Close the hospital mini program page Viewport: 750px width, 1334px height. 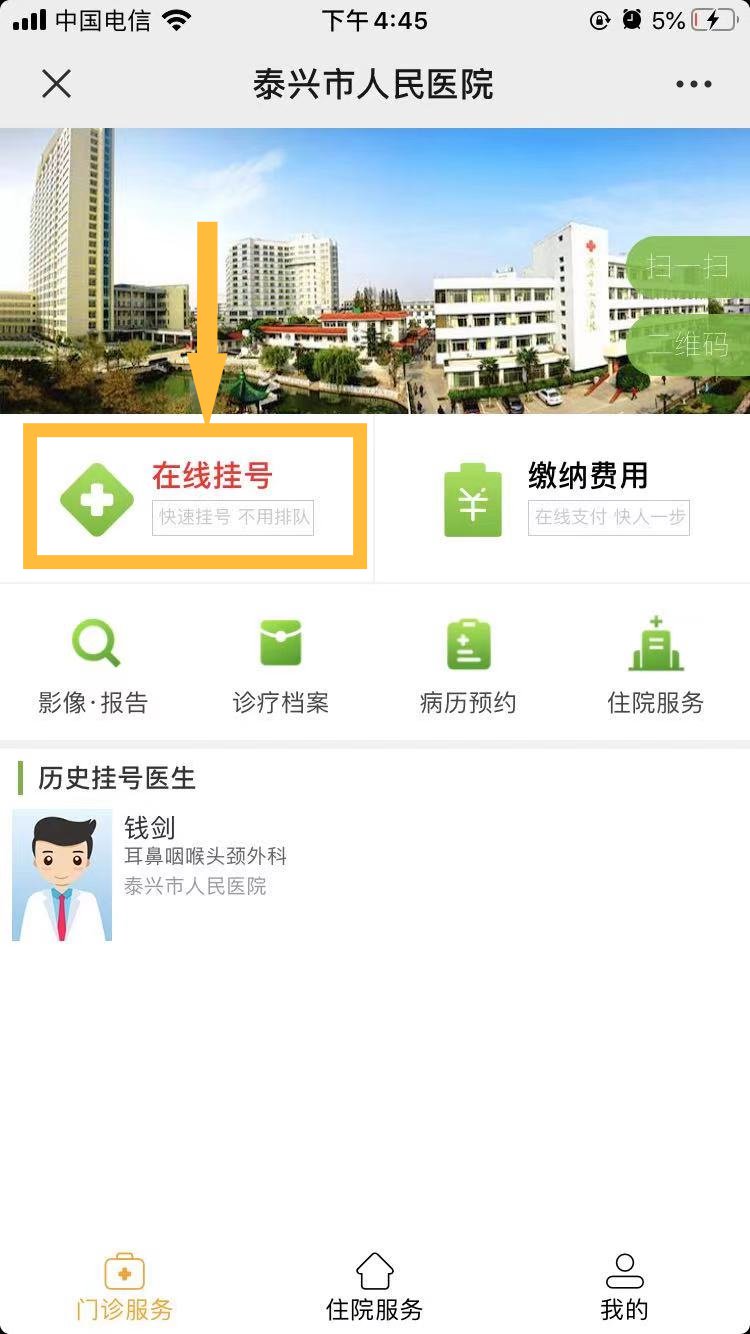click(x=57, y=84)
